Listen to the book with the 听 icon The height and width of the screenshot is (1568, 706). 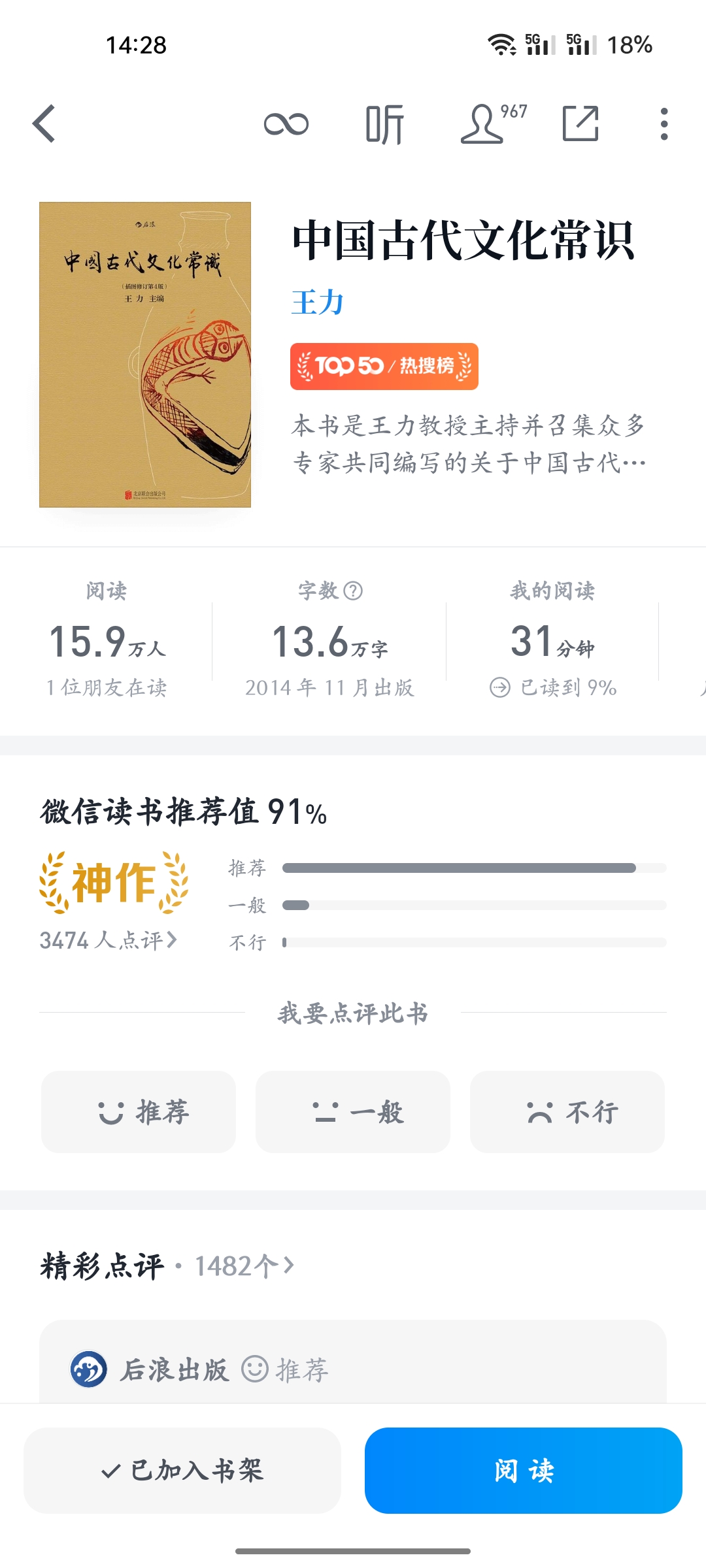pyautogui.click(x=384, y=123)
